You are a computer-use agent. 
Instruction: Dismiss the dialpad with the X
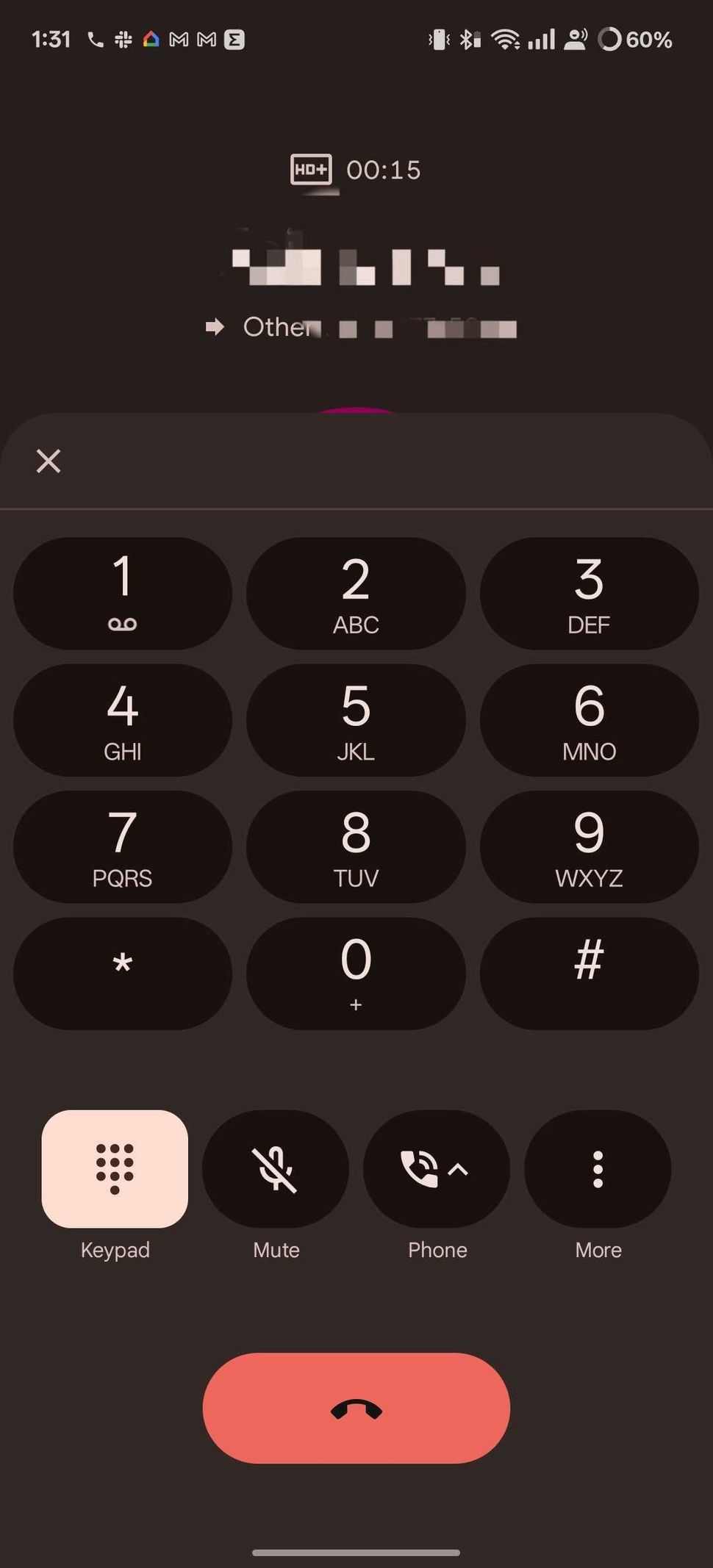(x=48, y=461)
